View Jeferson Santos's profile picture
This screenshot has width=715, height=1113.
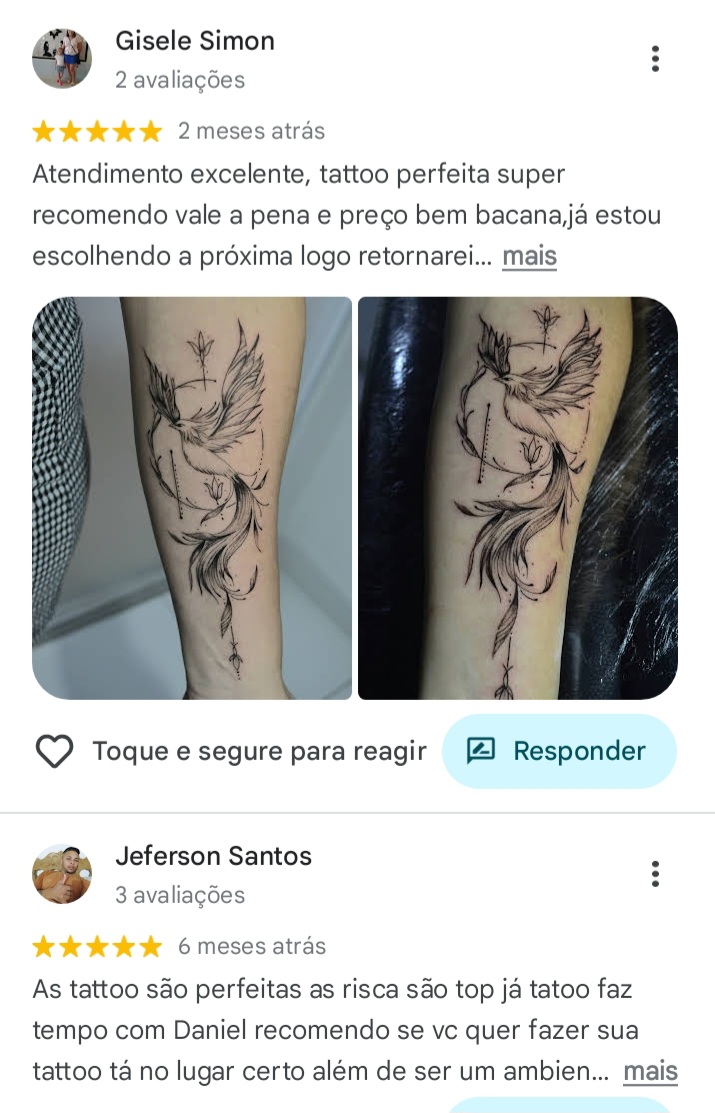coord(62,874)
